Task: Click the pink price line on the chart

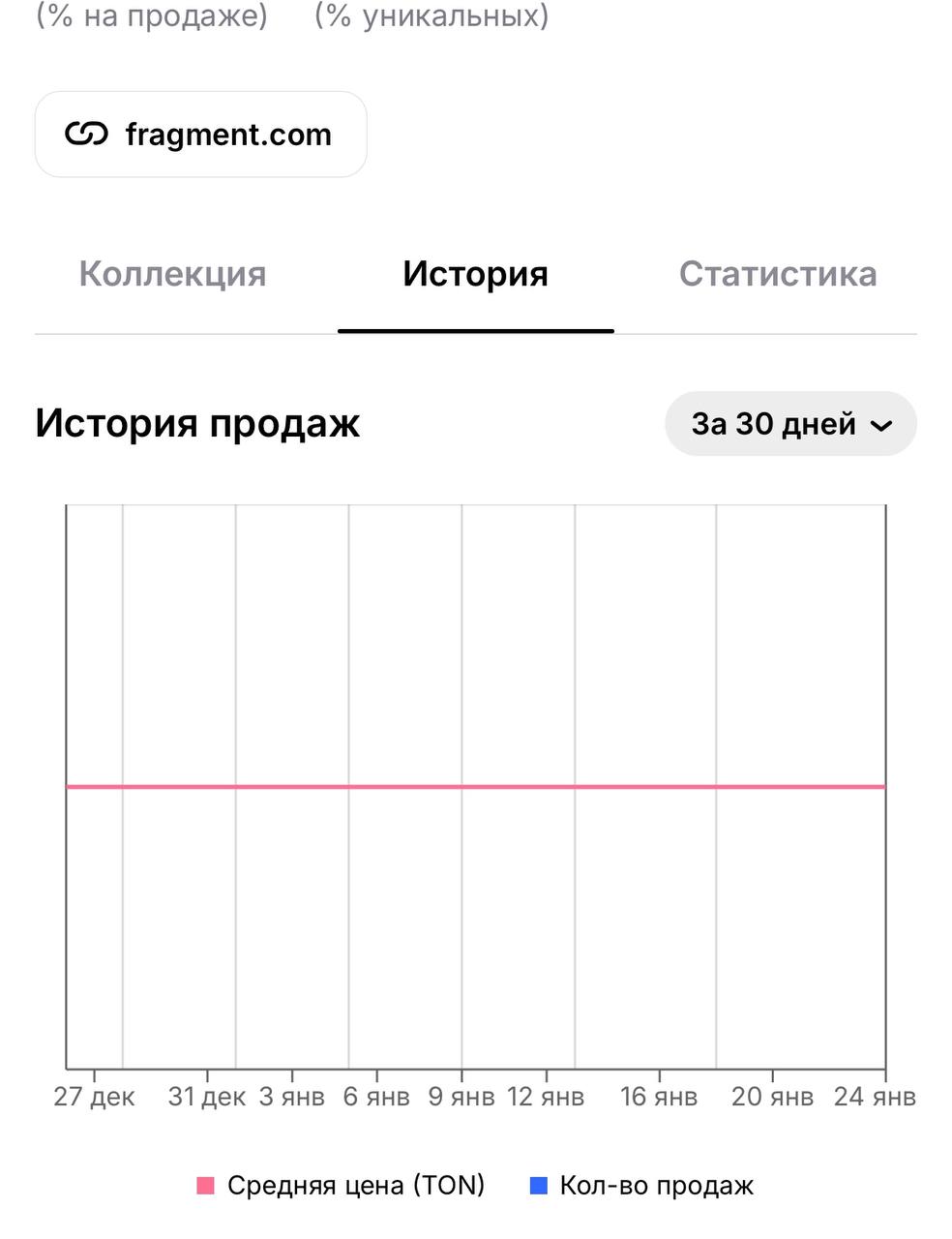Action: click(x=474, y=786)
